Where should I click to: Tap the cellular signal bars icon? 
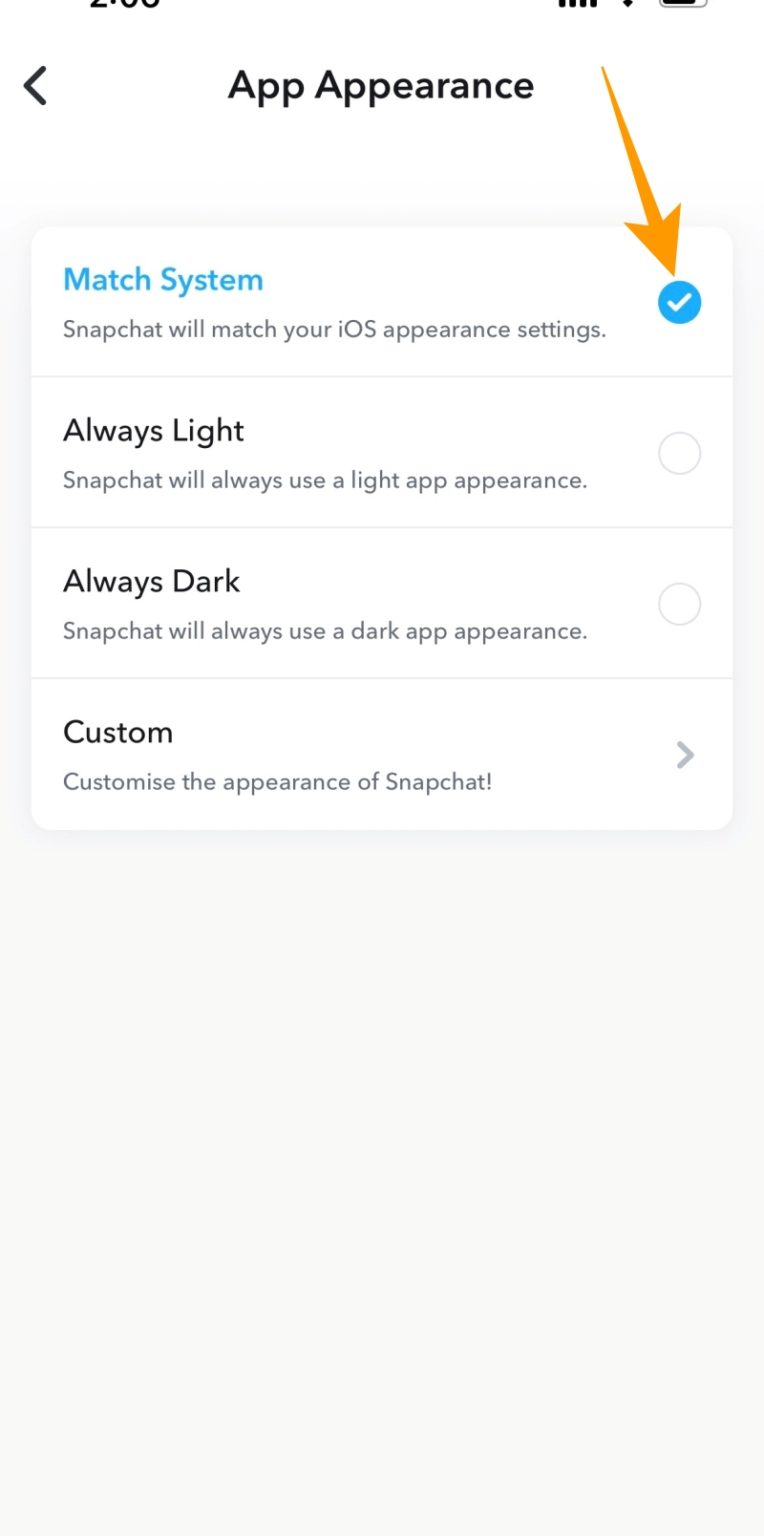[x=576, y=6]
